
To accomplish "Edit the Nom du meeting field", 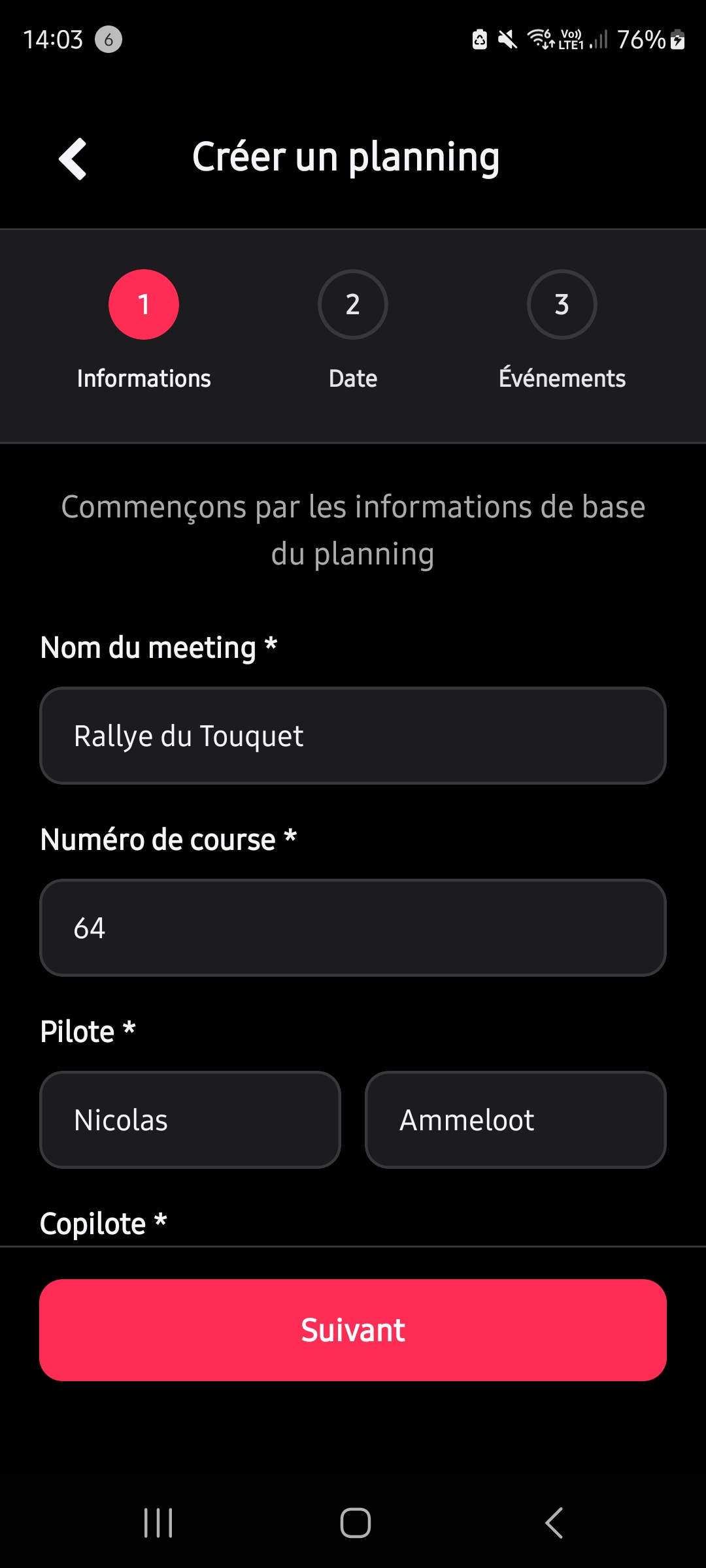I will pos(353,736).
